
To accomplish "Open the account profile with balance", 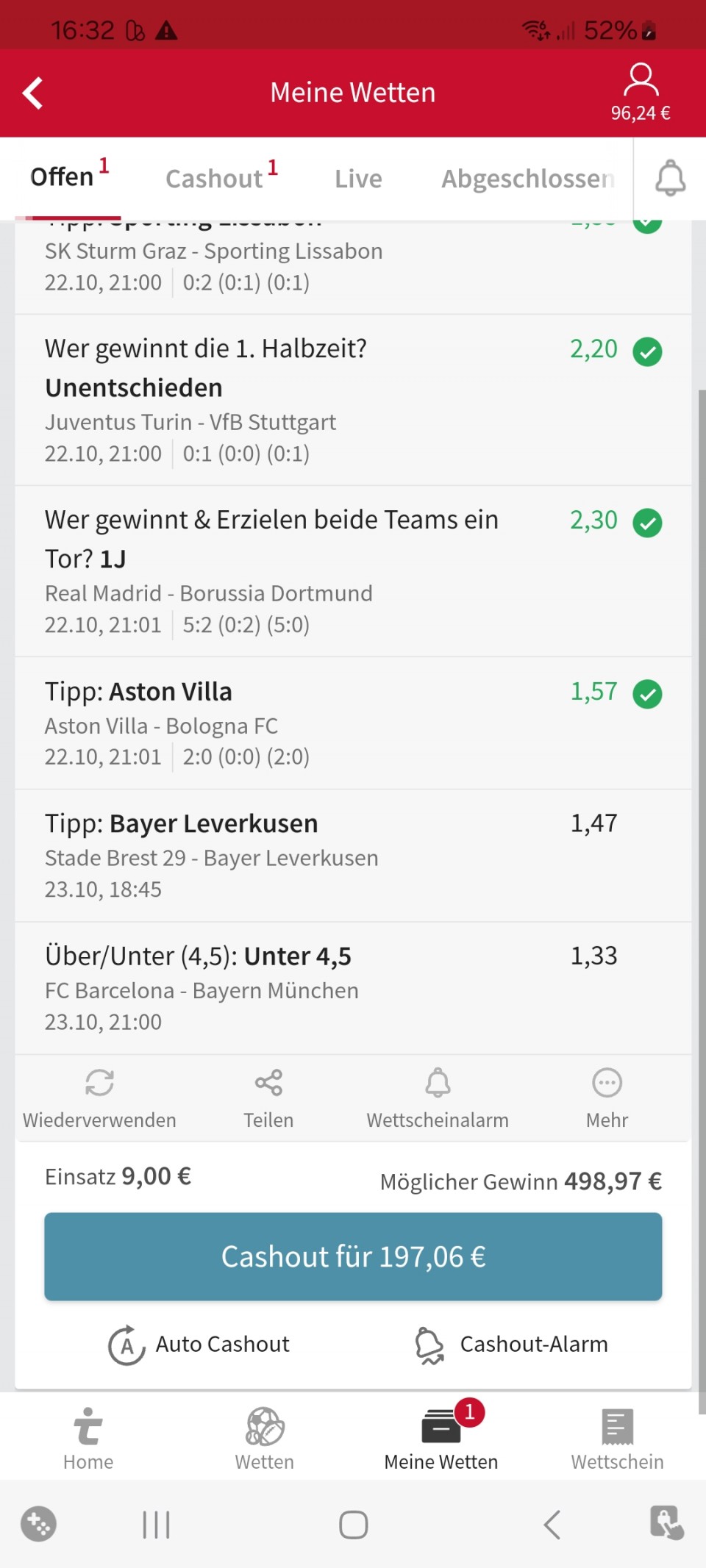I will click(x=641, y=93).
